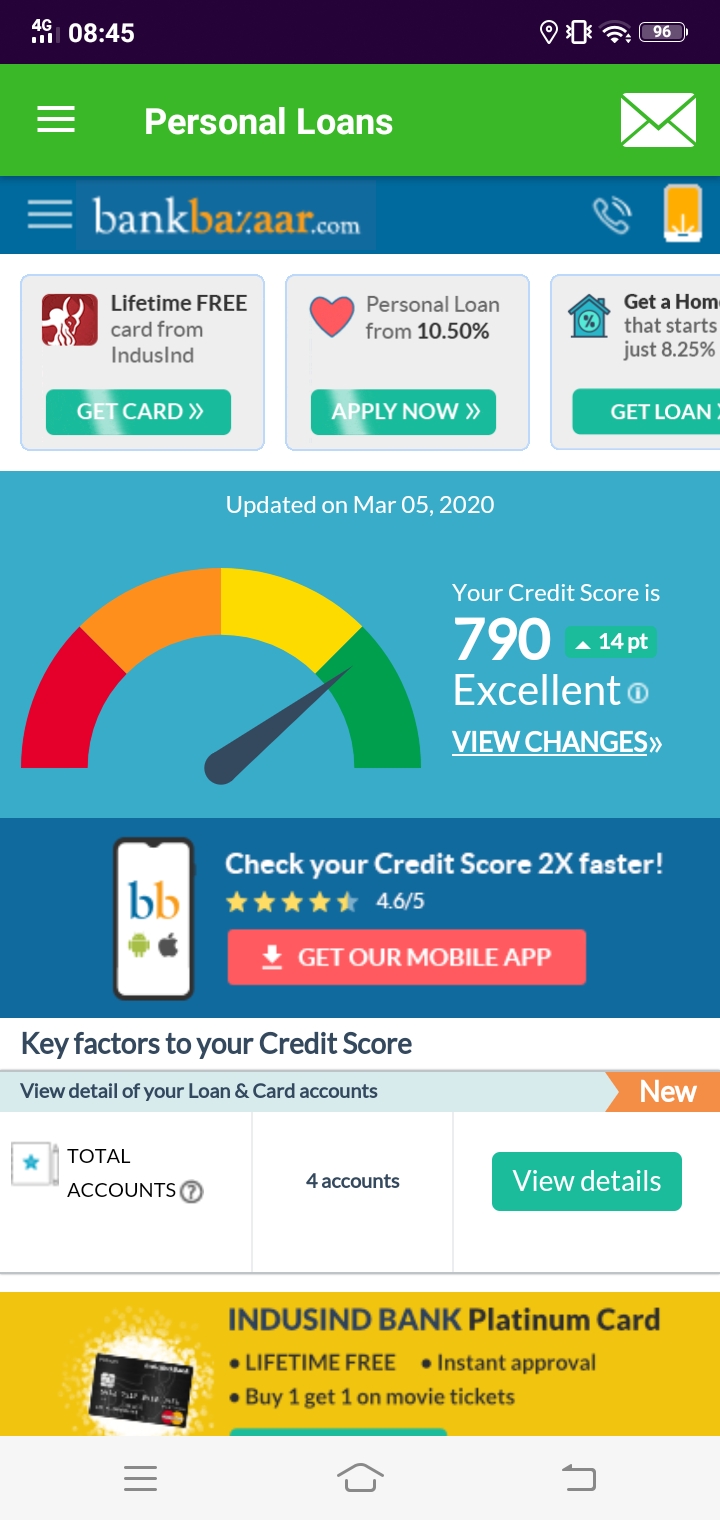This screenshot has height=1520, width=720.
Task: Open the IndusInd Bank Platinum Card banner
Action: (x=360, y=1364)
